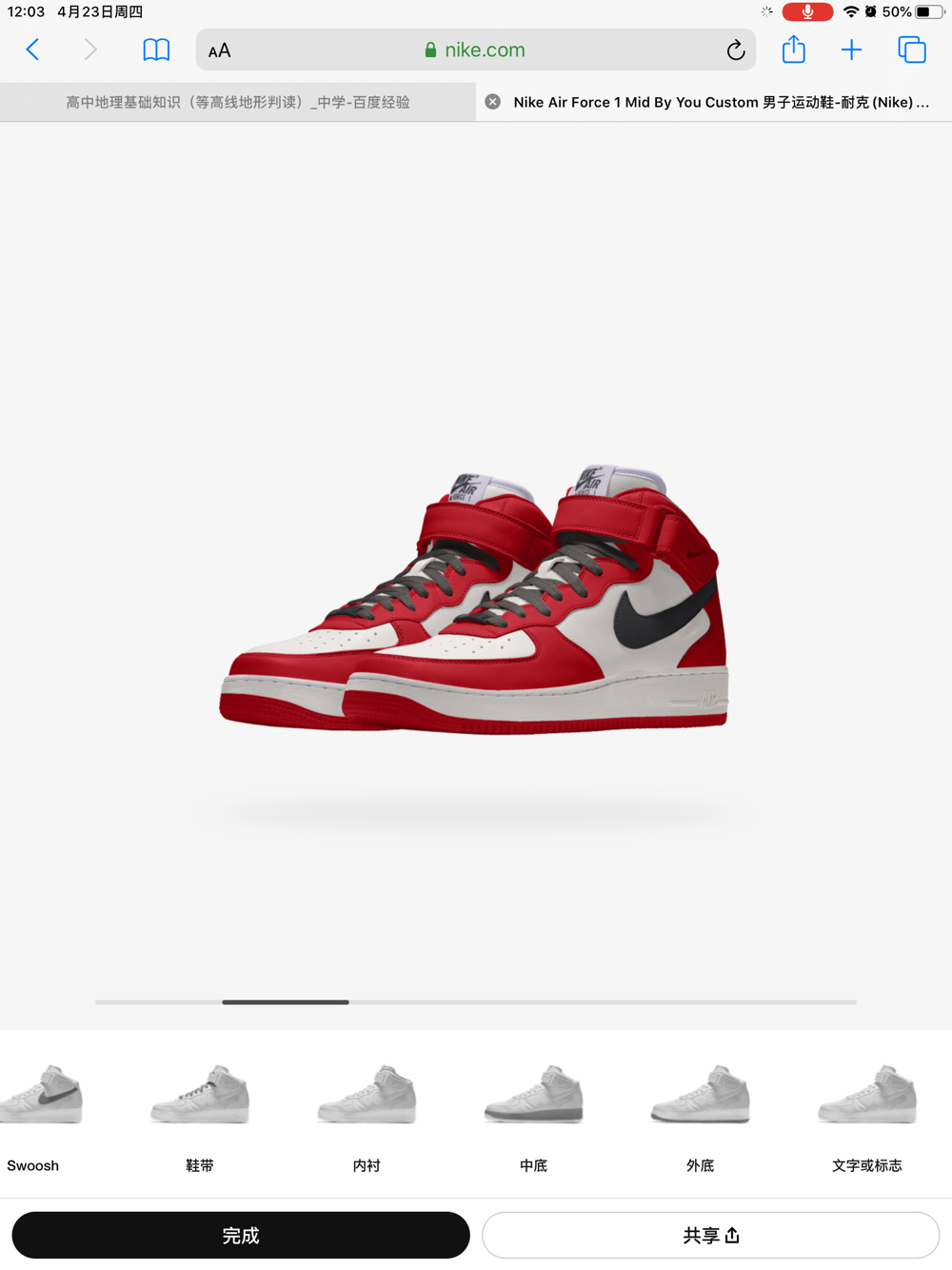Open the Safari share sheet

[x=793, y=50]
